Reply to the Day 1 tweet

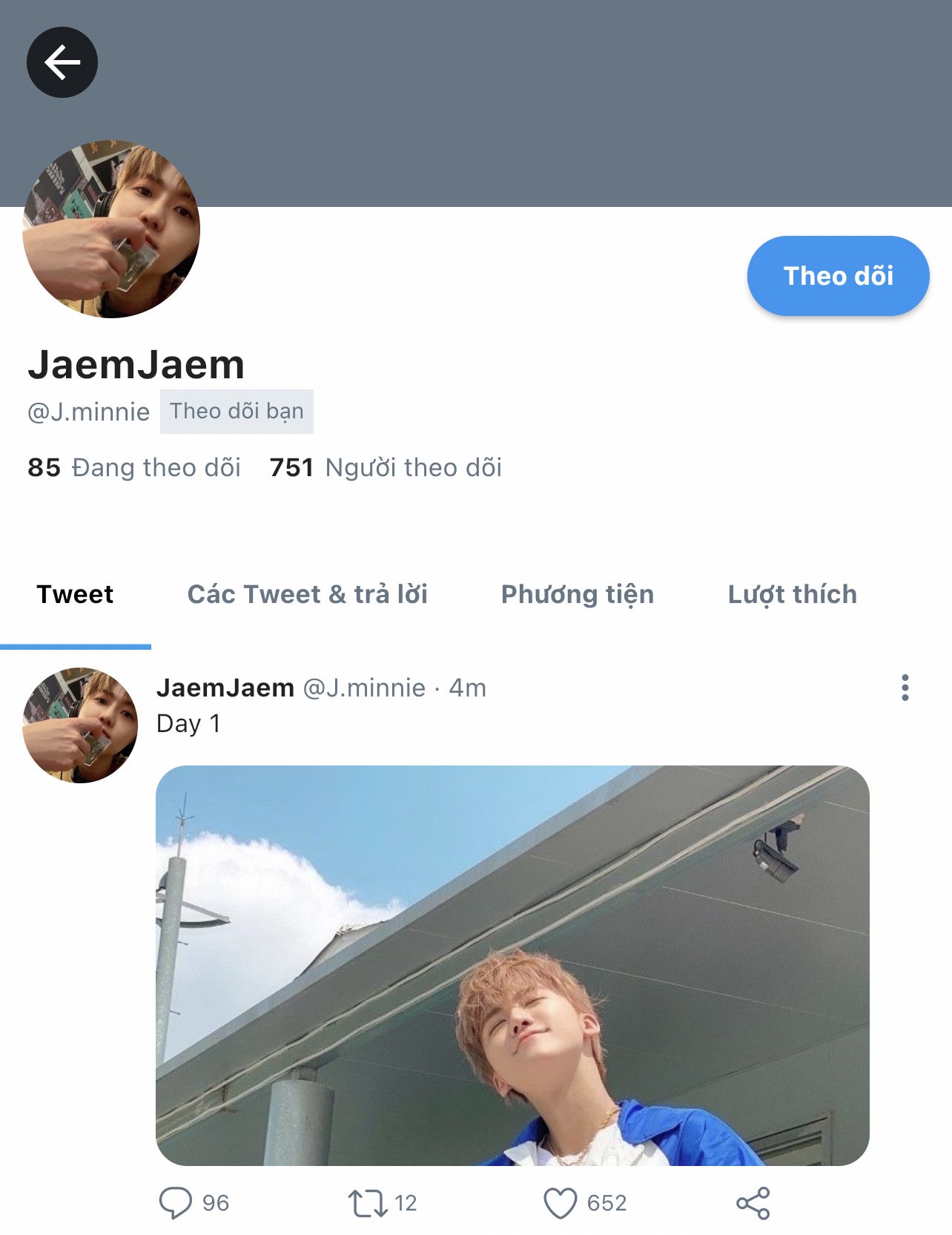pyautogui.click(x=176, y=1202)
